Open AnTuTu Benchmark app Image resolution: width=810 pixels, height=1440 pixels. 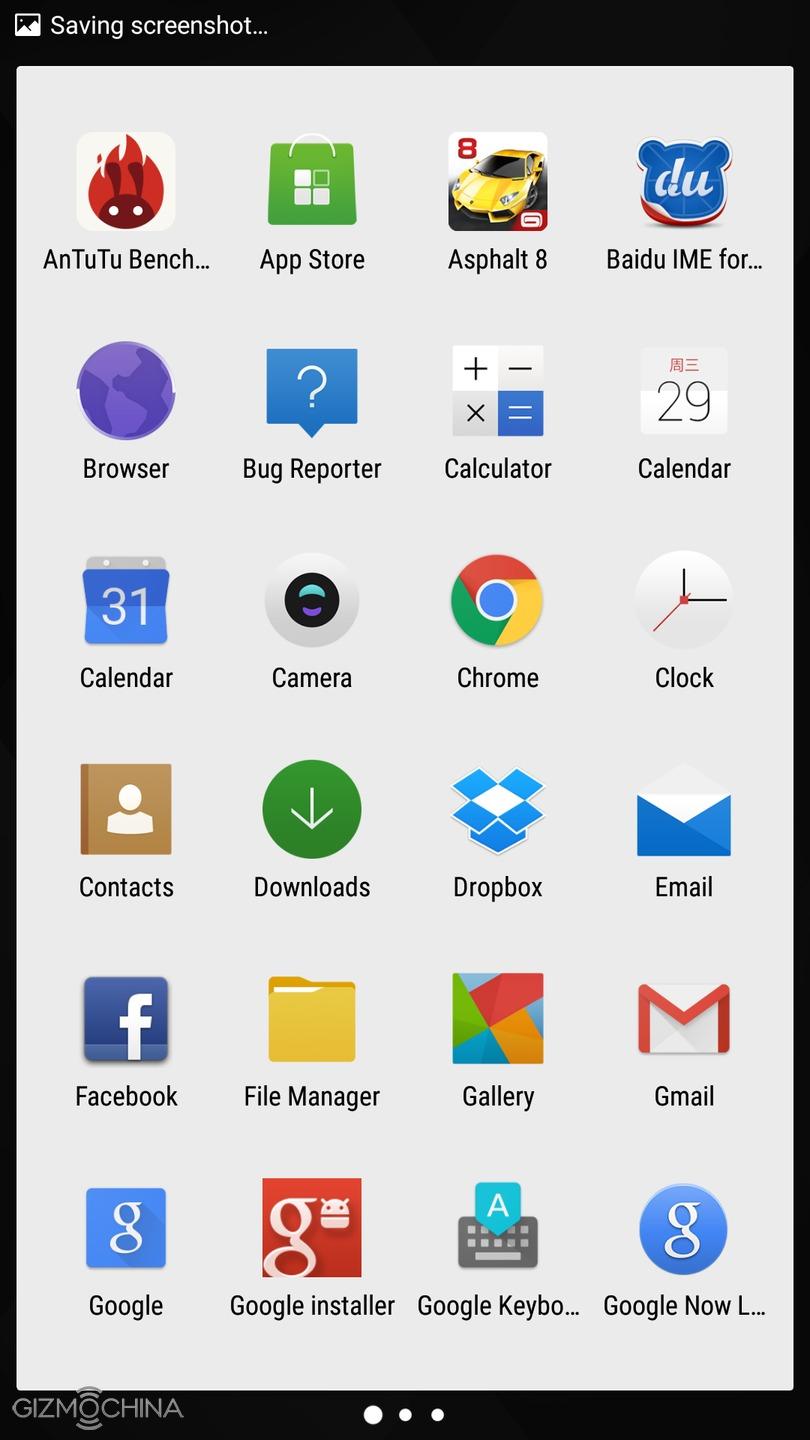click(x=126, y=183)
